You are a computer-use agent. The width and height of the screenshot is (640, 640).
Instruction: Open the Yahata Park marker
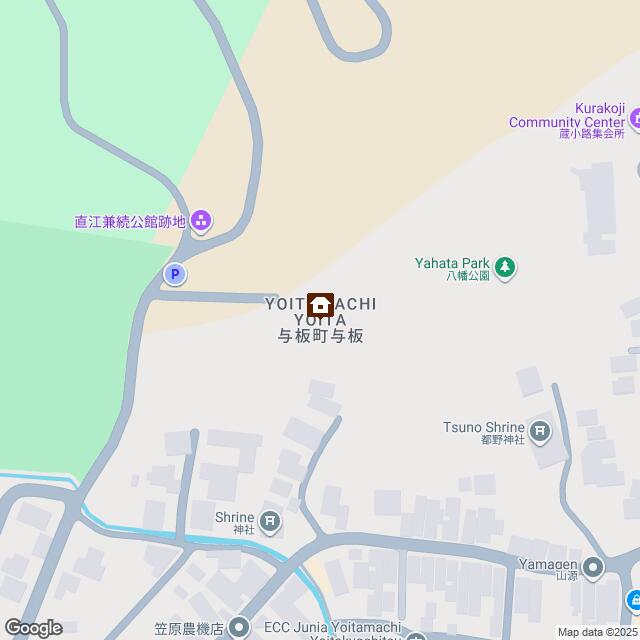click(x=507, y=265)
